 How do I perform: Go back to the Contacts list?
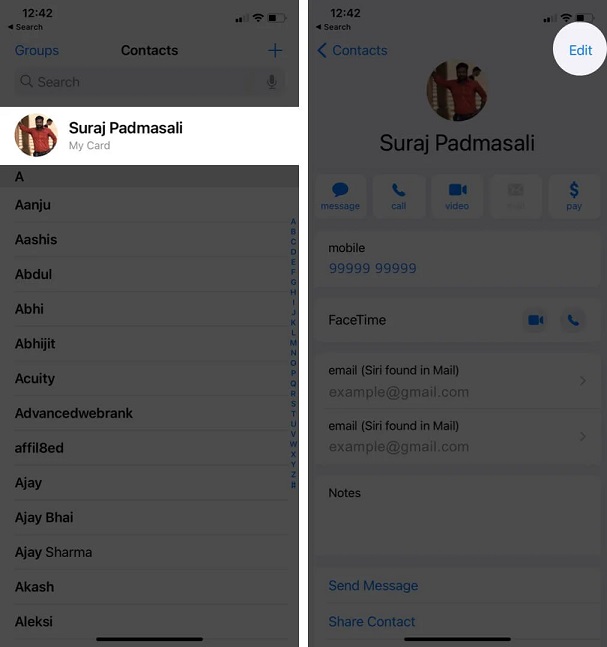tap(352, 50)
